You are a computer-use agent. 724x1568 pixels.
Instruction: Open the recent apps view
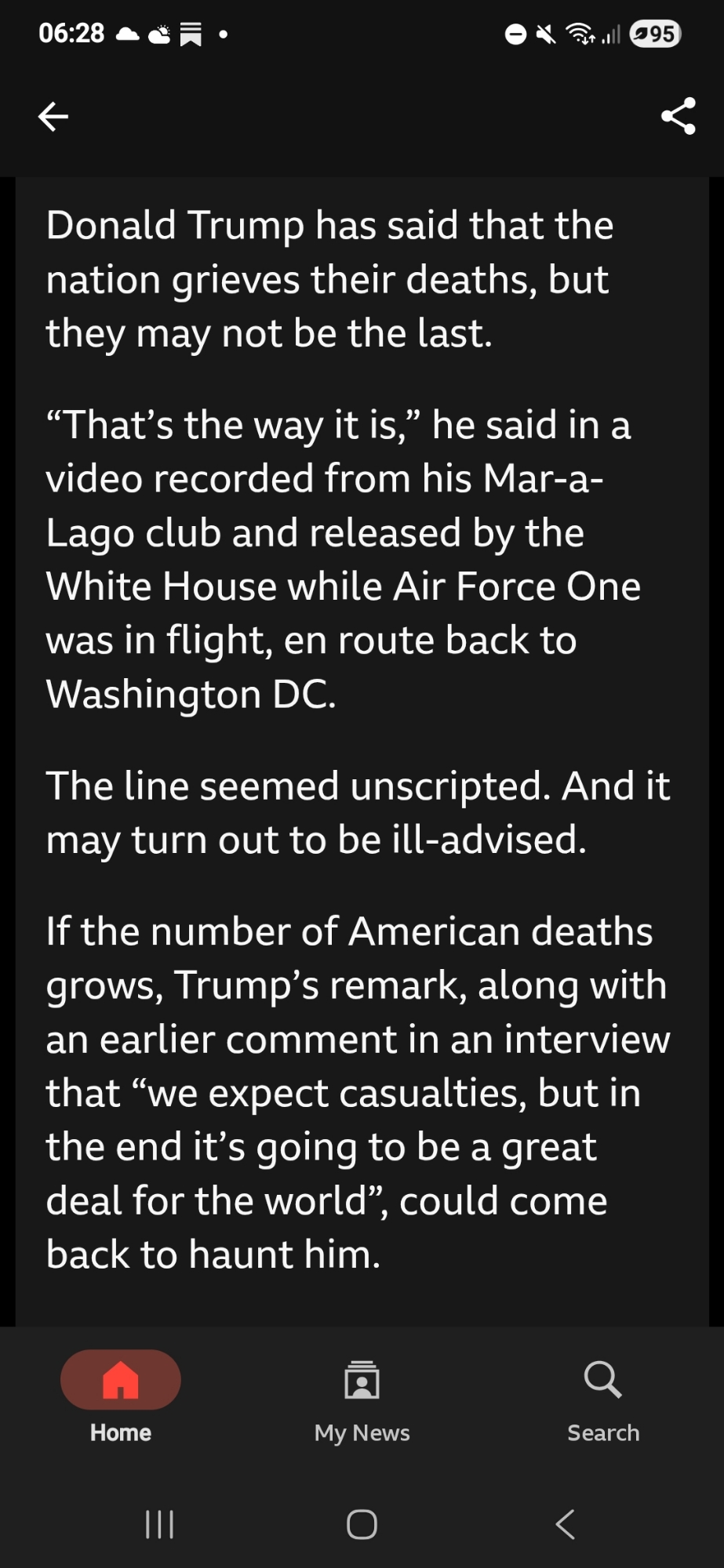159,1525
